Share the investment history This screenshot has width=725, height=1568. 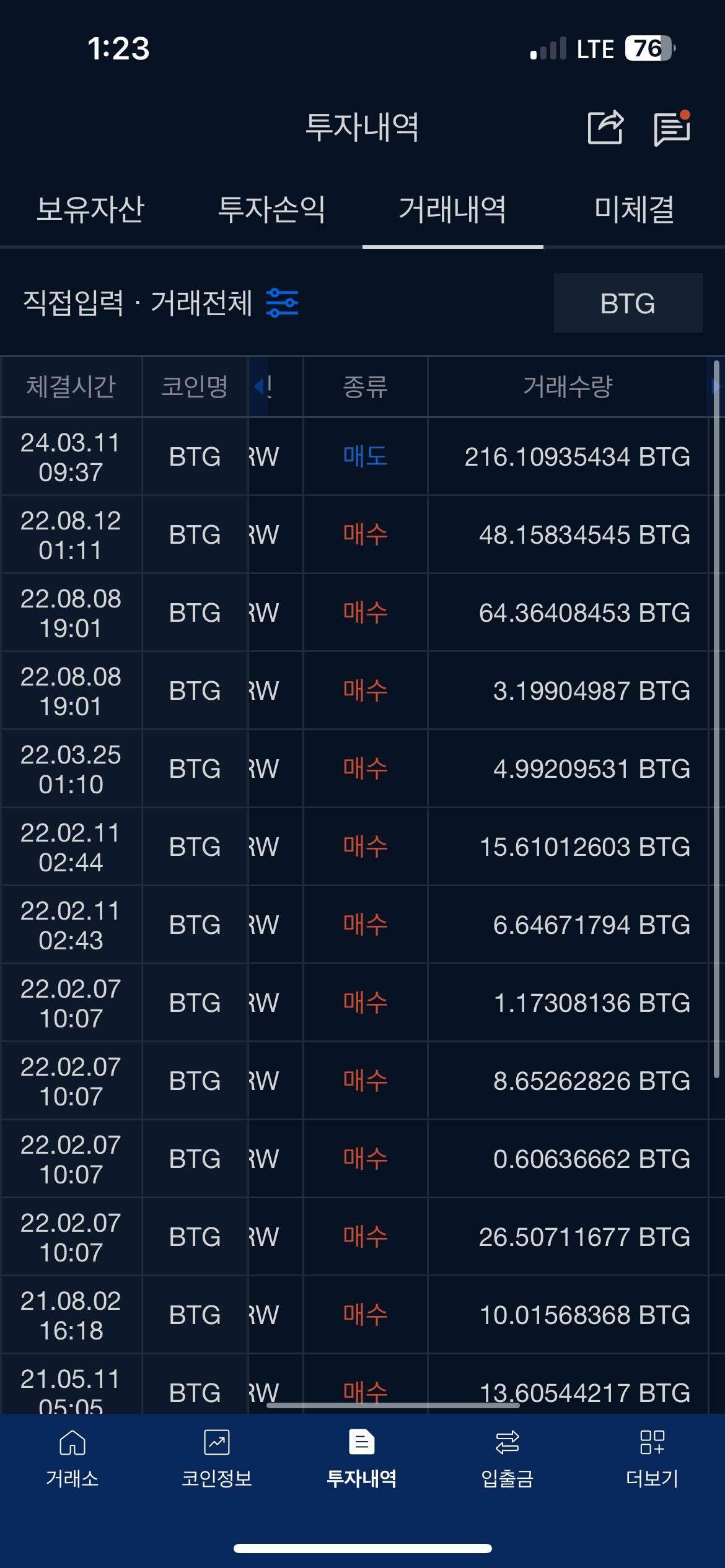tap(605, 128)
